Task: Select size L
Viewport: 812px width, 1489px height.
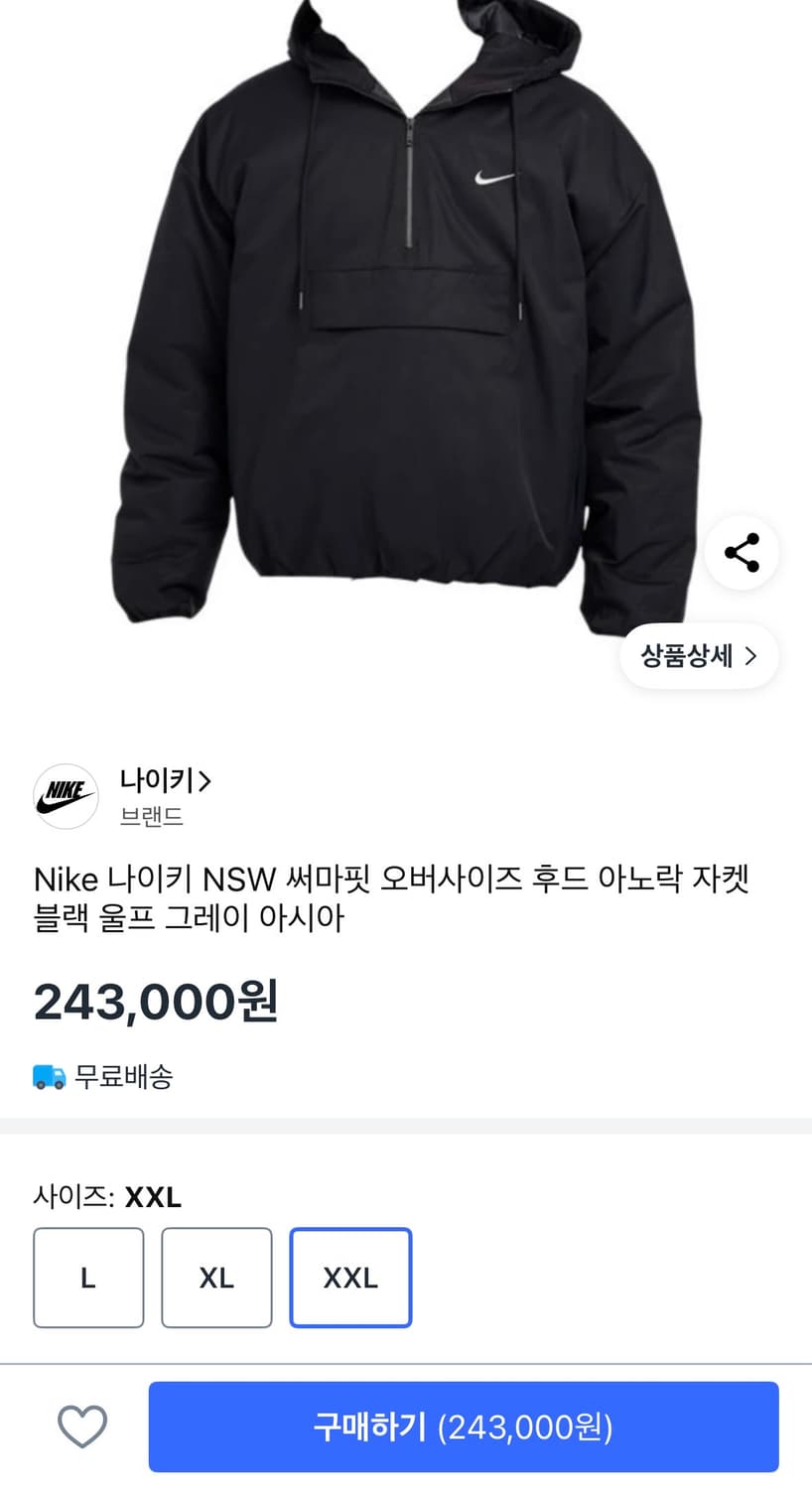Action: click(88, 1278)
